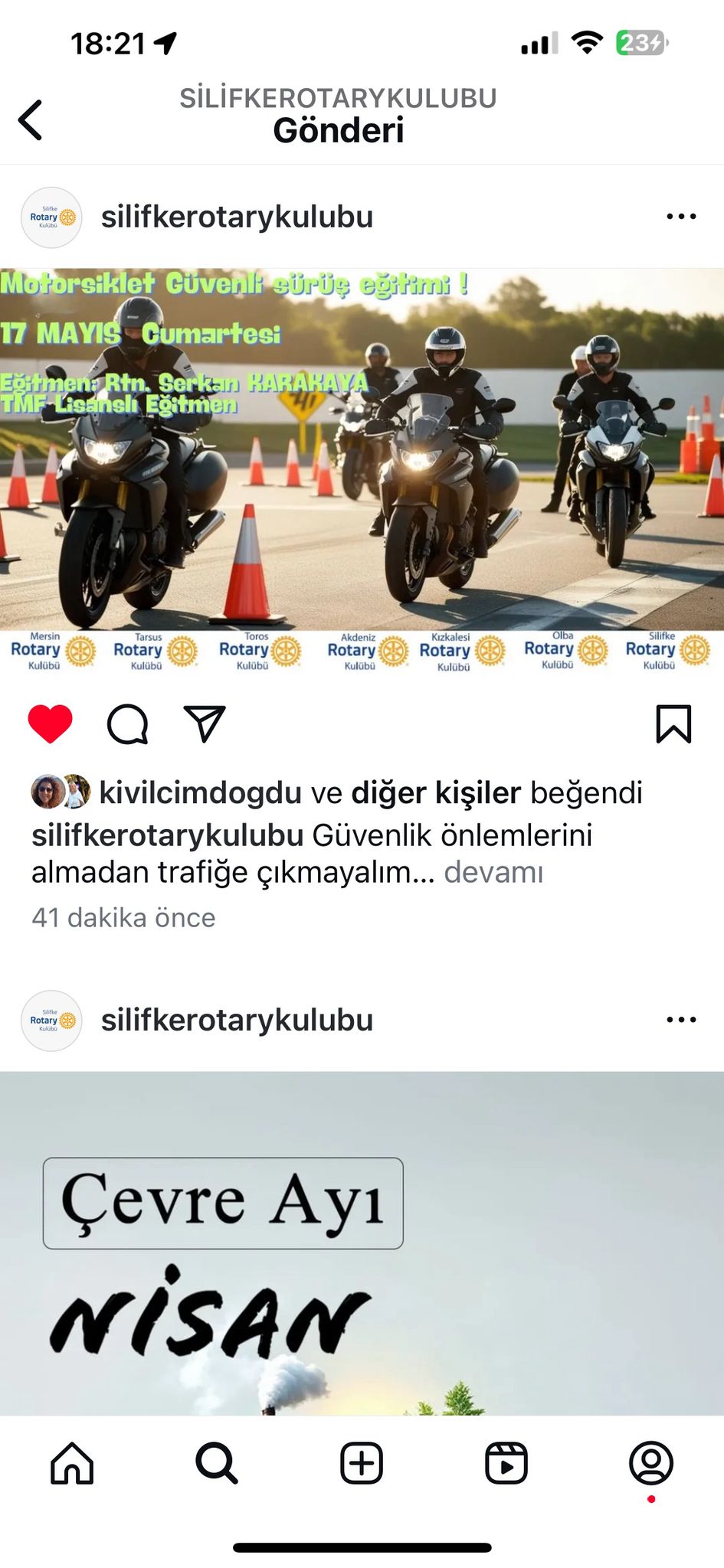View diğer kişiler who liked the post

coord(436,793)
